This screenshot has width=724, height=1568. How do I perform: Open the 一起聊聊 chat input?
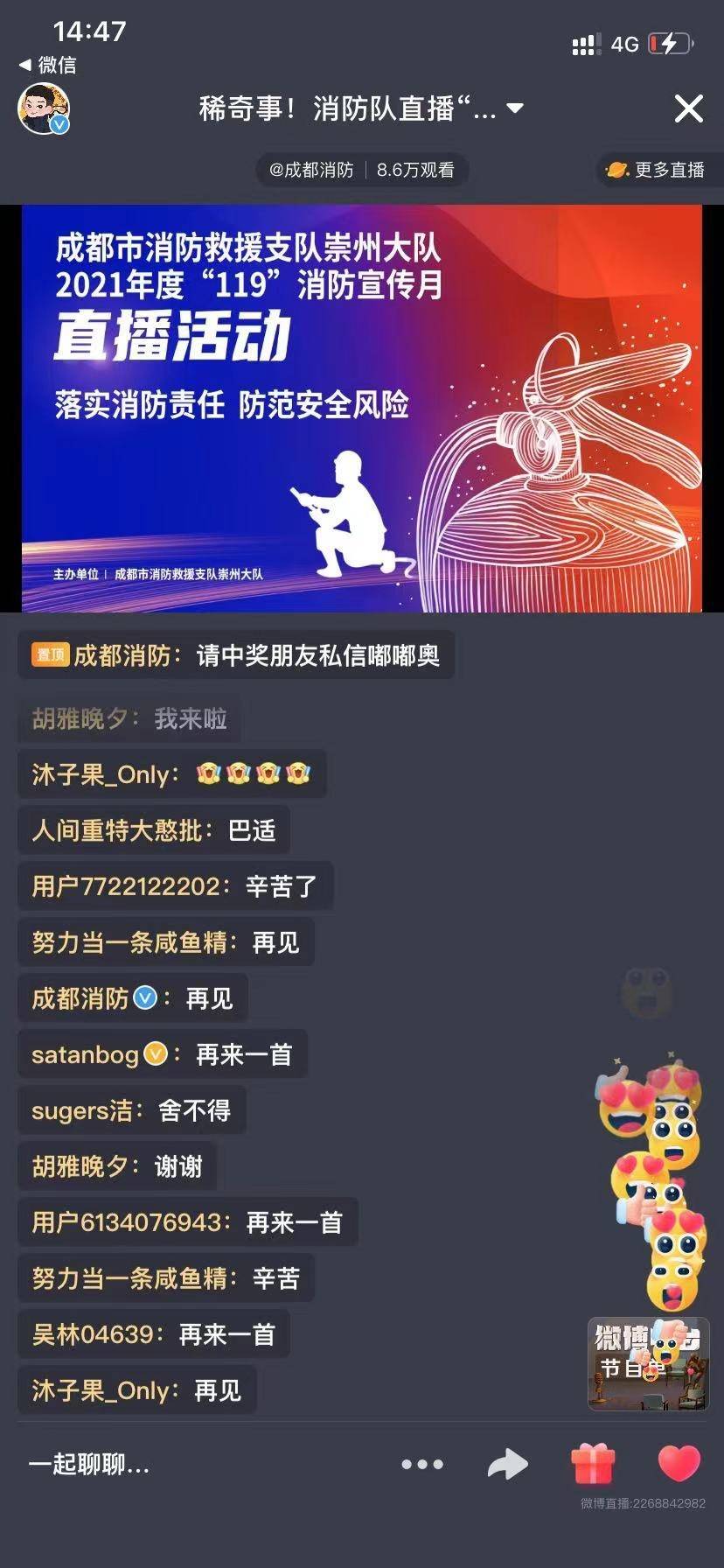click(89, 1464)
